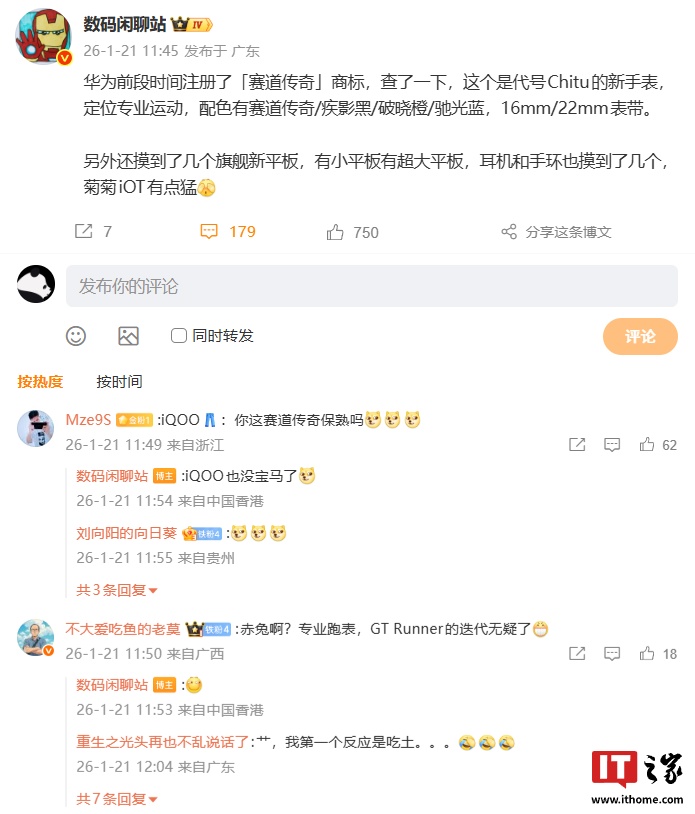The height and width of the screenshot is (814, 695).
Task: Focus the 发布你的评论 comment box
Action: (x=371, y=286)
